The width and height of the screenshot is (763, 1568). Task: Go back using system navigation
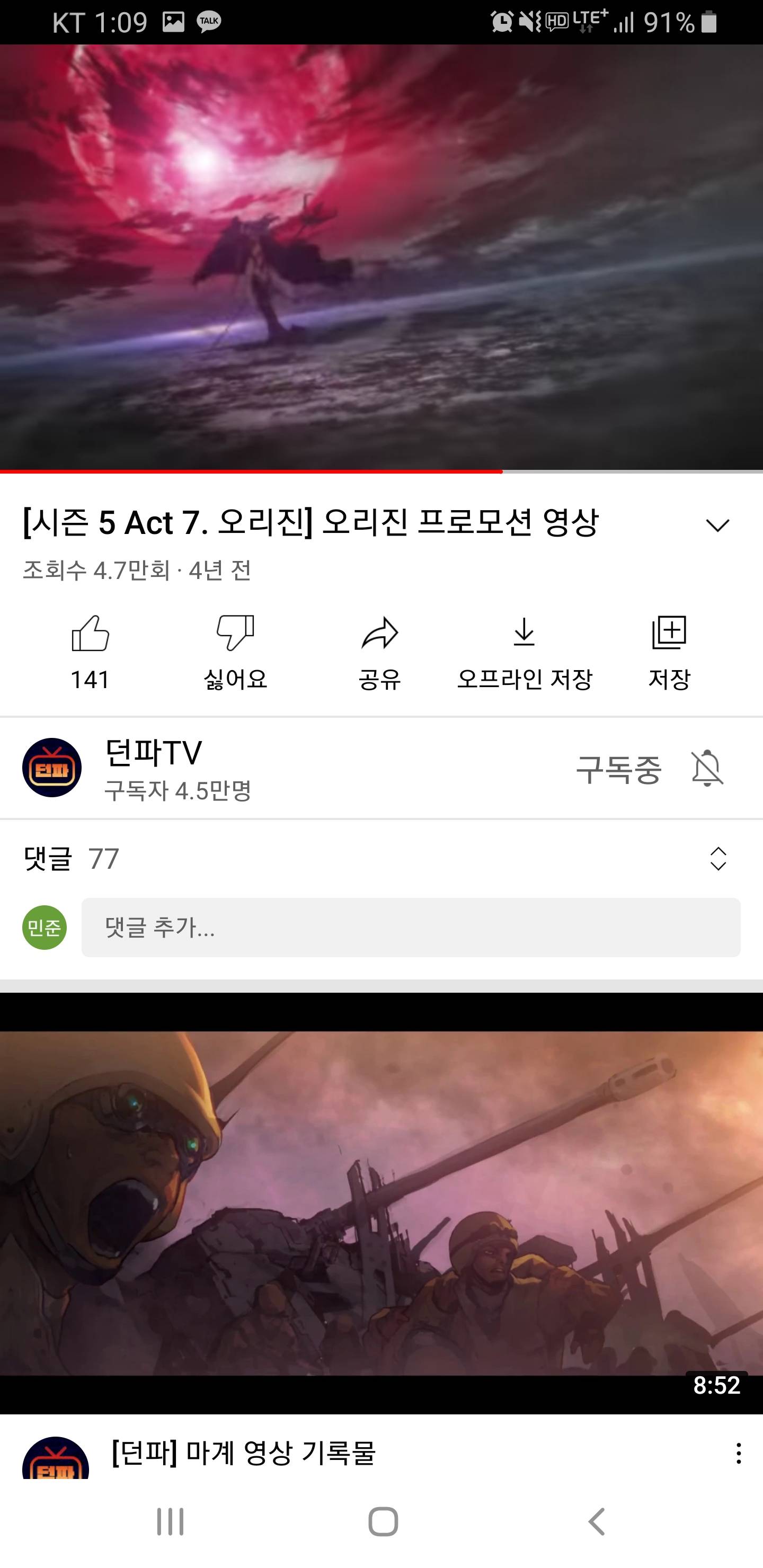click(596, 1522)
